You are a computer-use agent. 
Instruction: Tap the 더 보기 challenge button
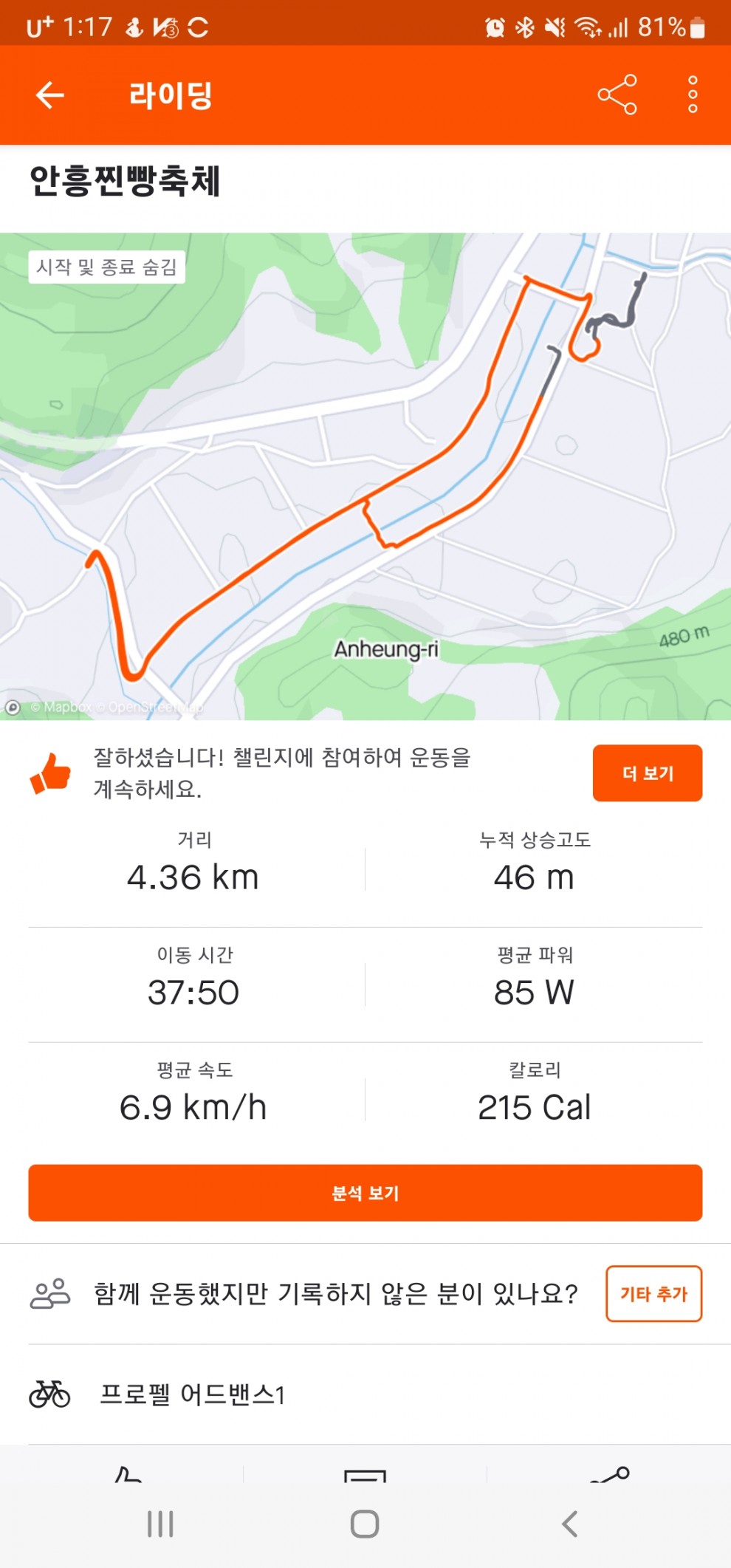647,773
